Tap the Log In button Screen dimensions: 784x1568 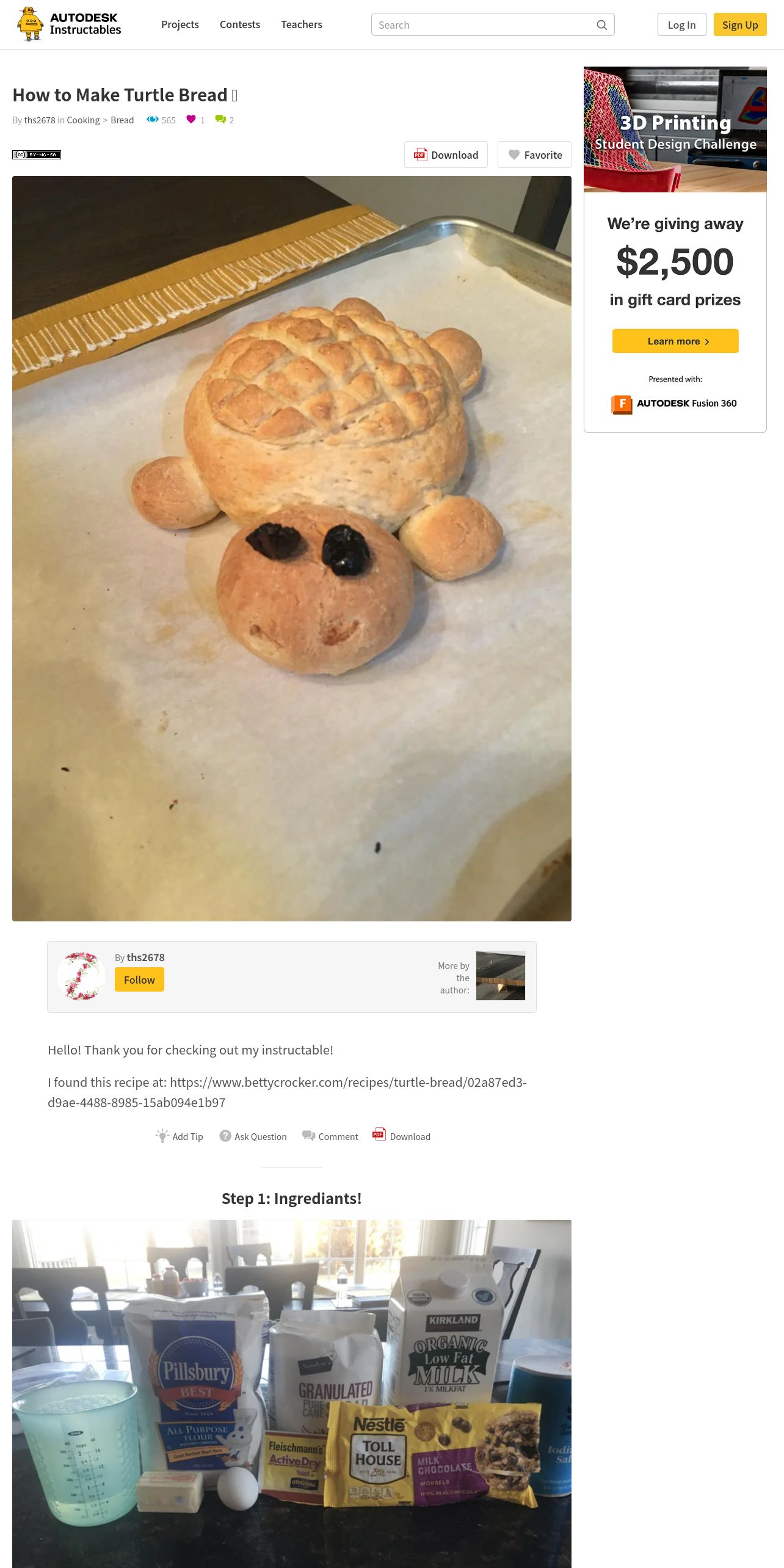pos(681,25)
